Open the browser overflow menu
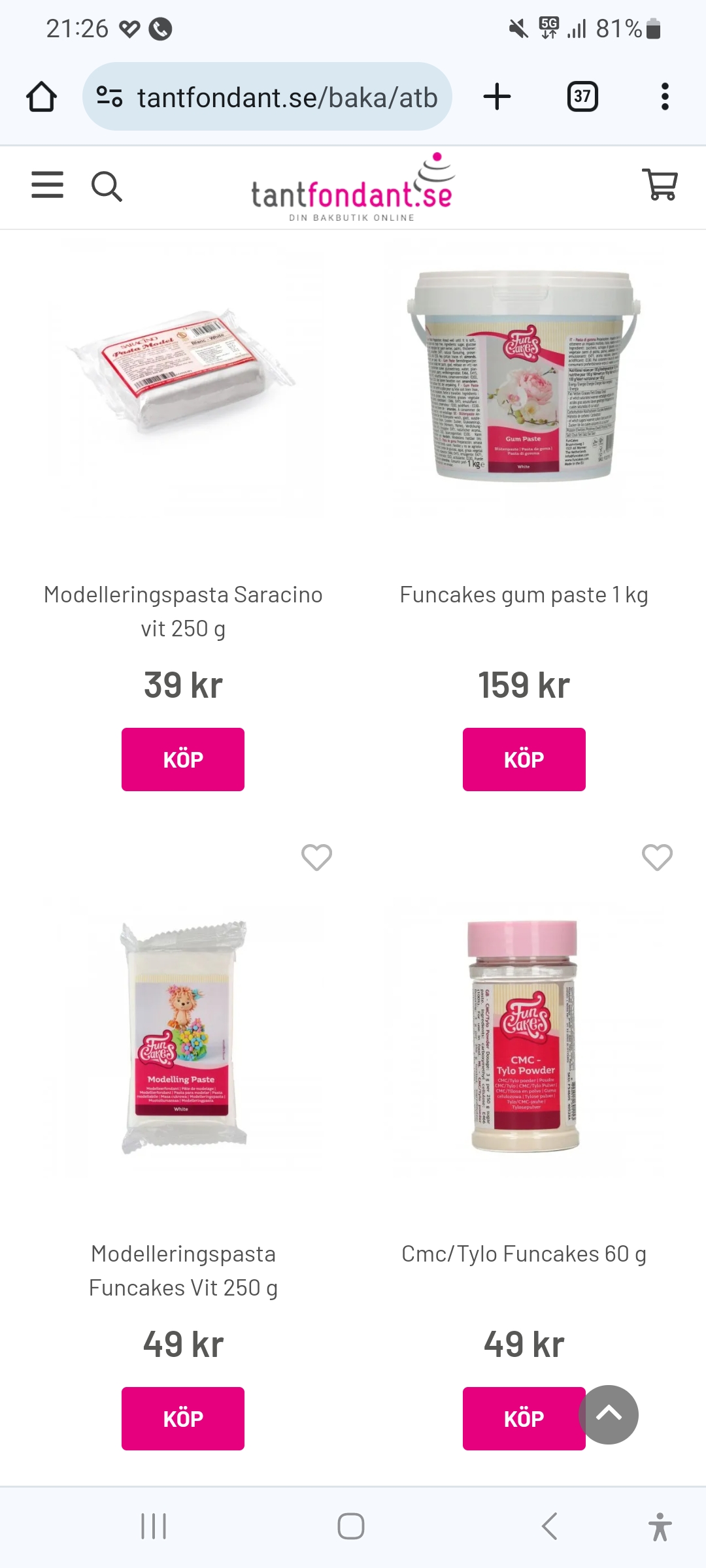Screen dimensions: 706x1568 point(665,97)
